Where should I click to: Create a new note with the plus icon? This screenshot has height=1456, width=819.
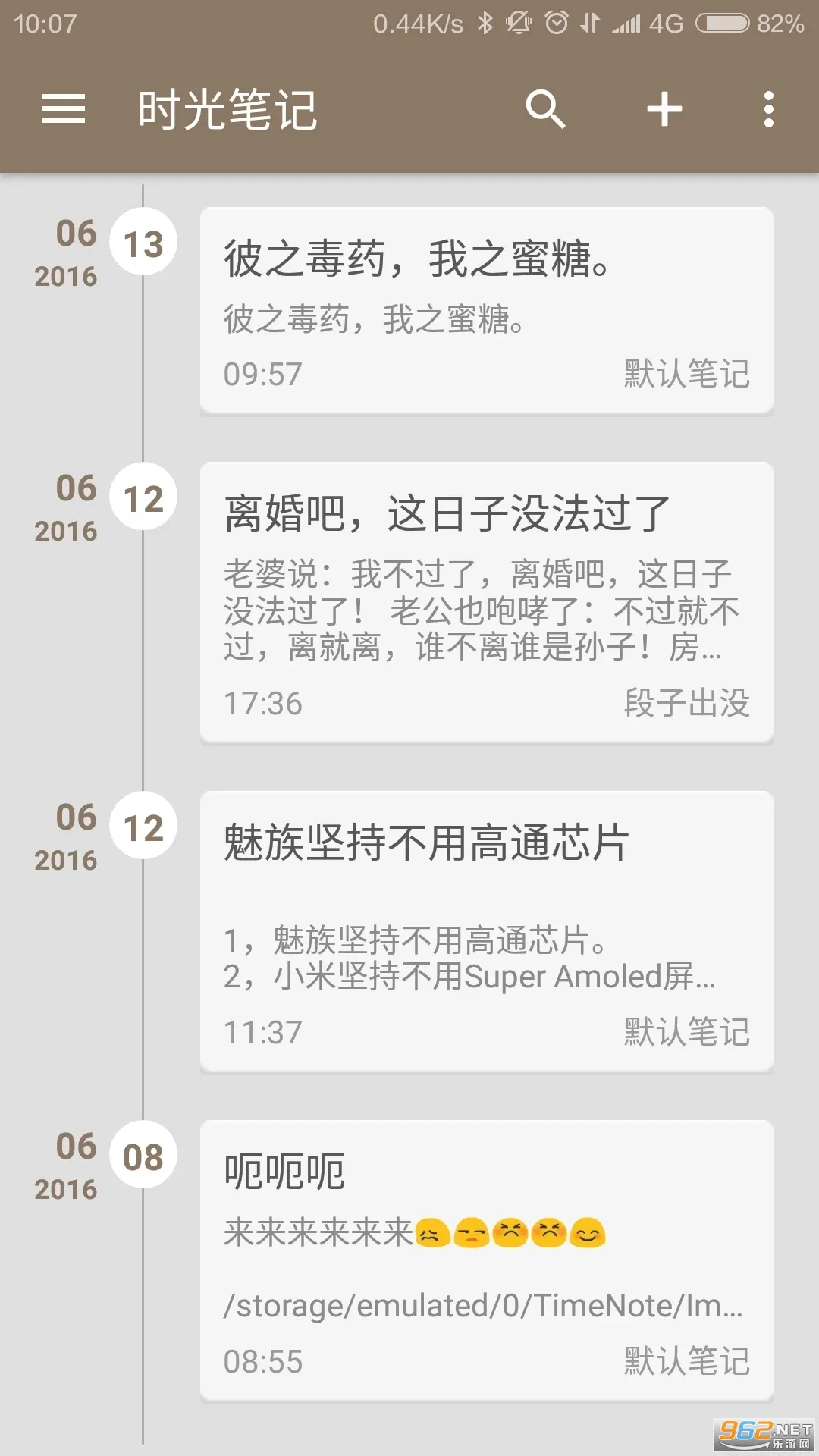(x=664, y=109)
